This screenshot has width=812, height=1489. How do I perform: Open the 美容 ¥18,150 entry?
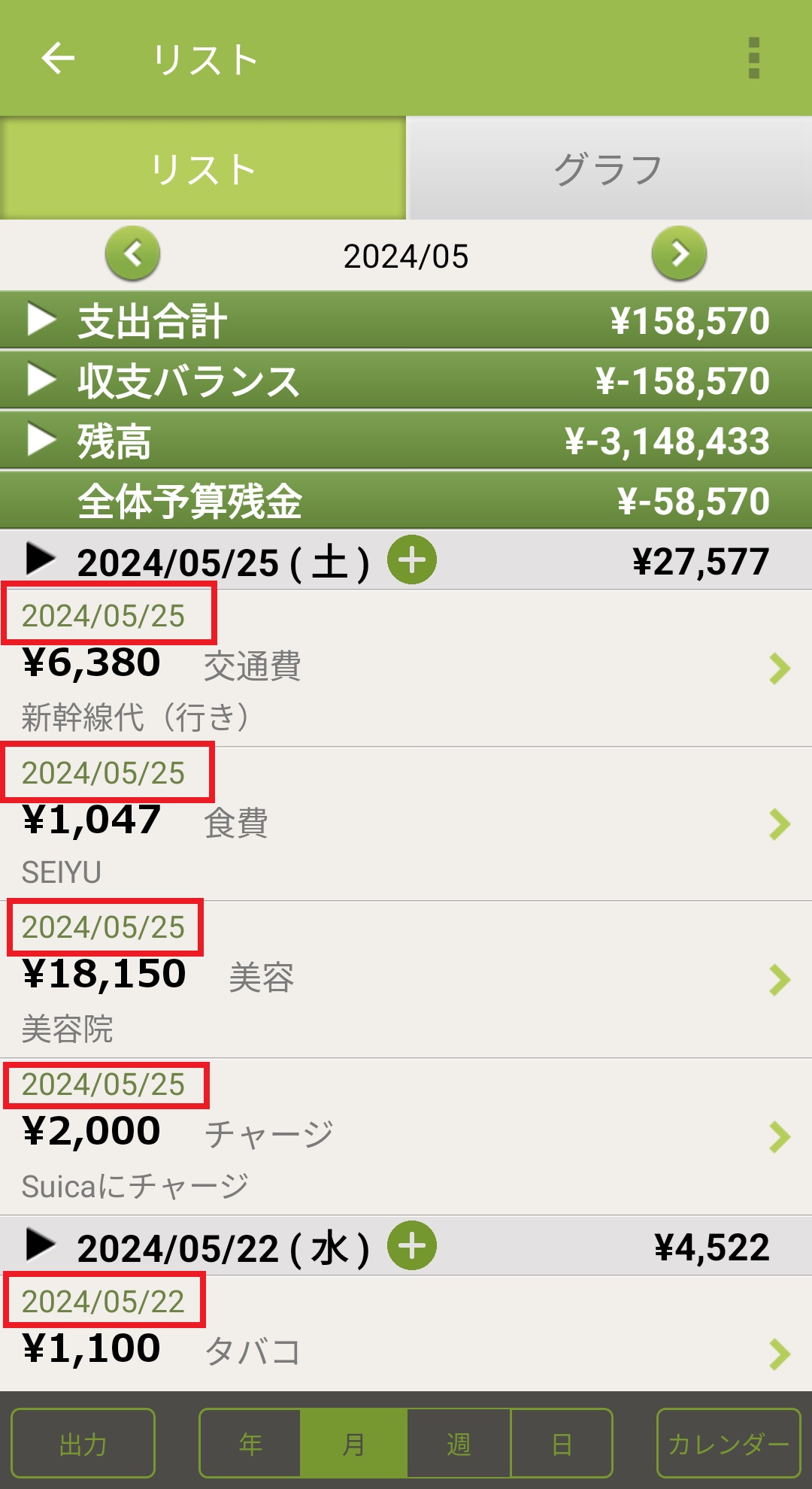[x=406, y=979]
